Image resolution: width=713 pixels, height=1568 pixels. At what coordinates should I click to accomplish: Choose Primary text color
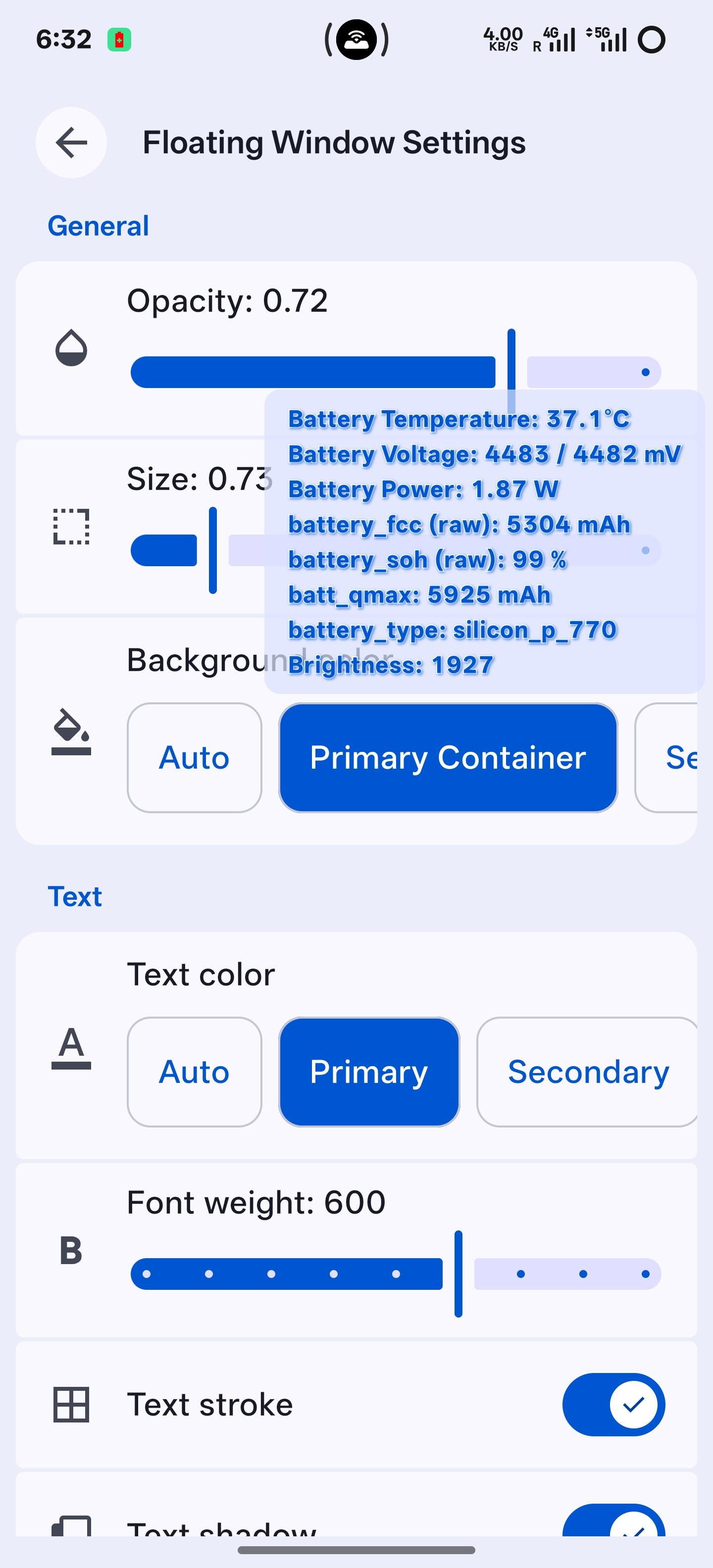(369, 1072)
